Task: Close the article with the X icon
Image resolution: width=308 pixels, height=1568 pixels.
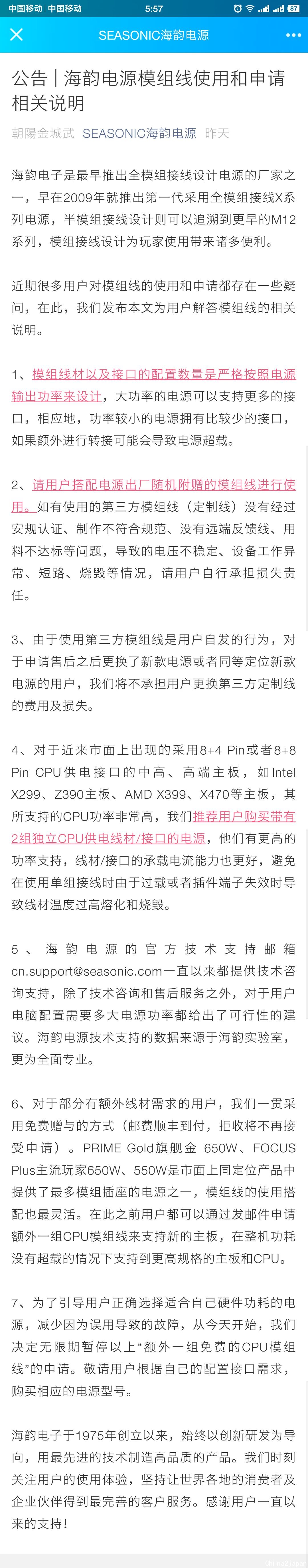Action: (x=17, y=35)
